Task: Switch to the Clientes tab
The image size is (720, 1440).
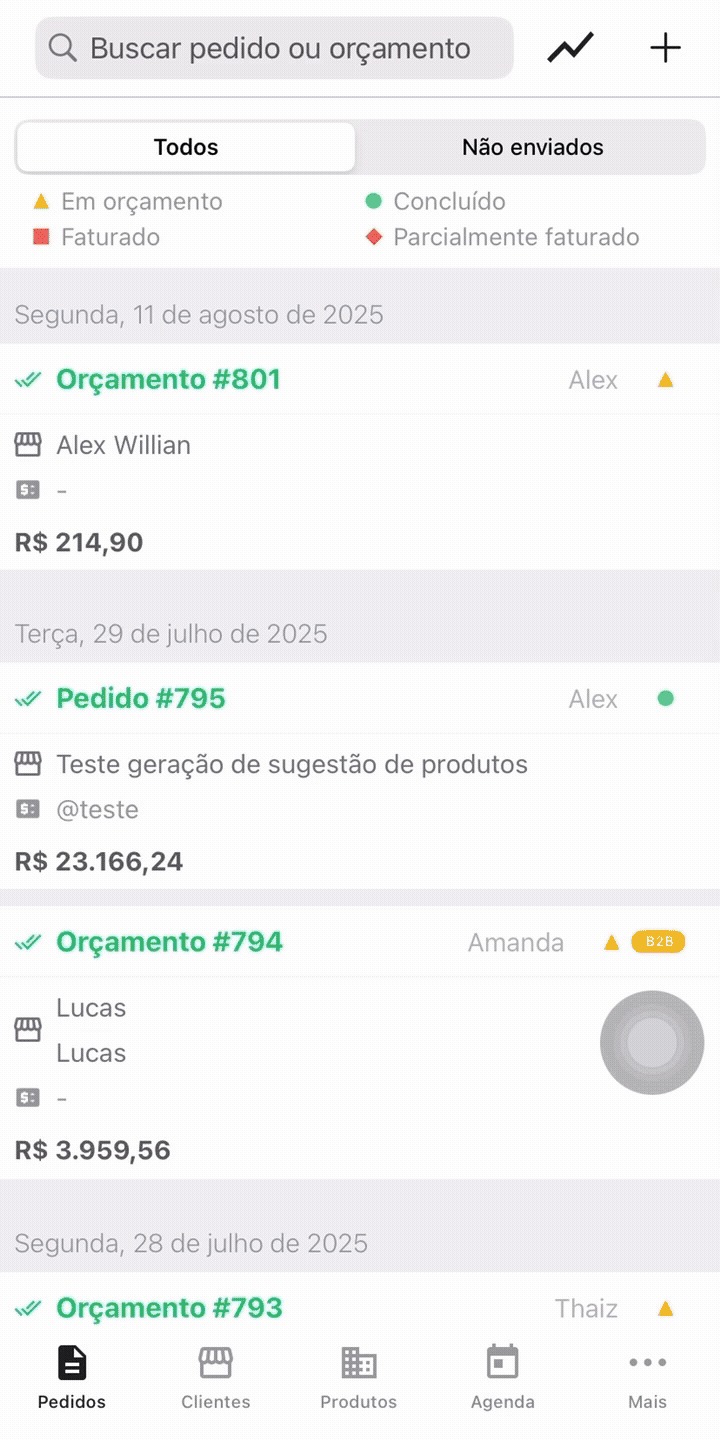Action: click(x=216, y=1377)
